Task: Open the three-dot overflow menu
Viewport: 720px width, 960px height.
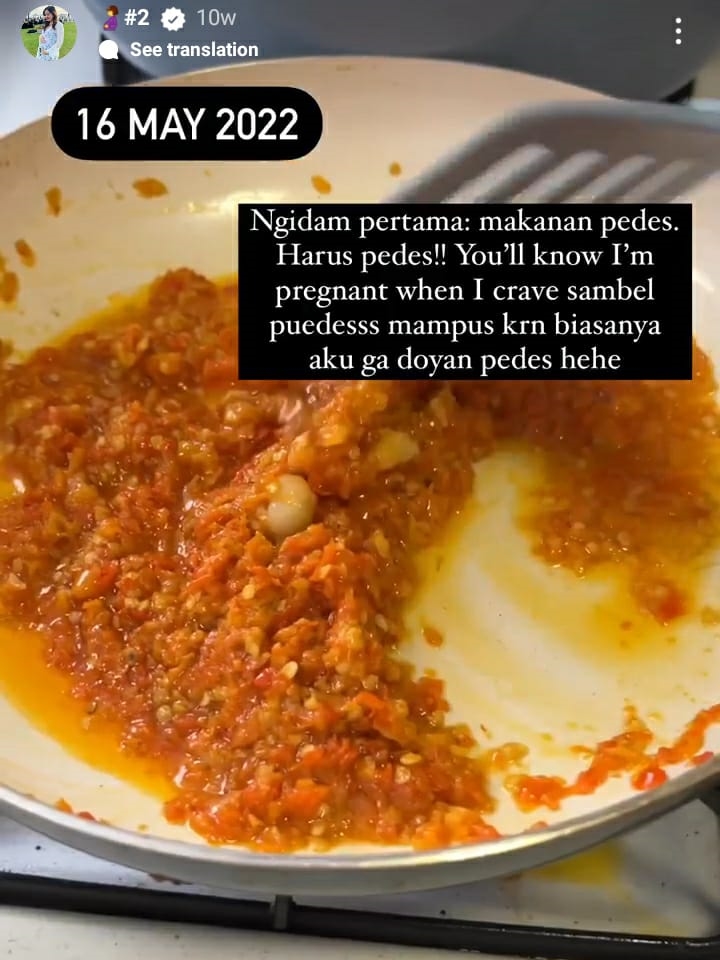Action: point(678,31)
